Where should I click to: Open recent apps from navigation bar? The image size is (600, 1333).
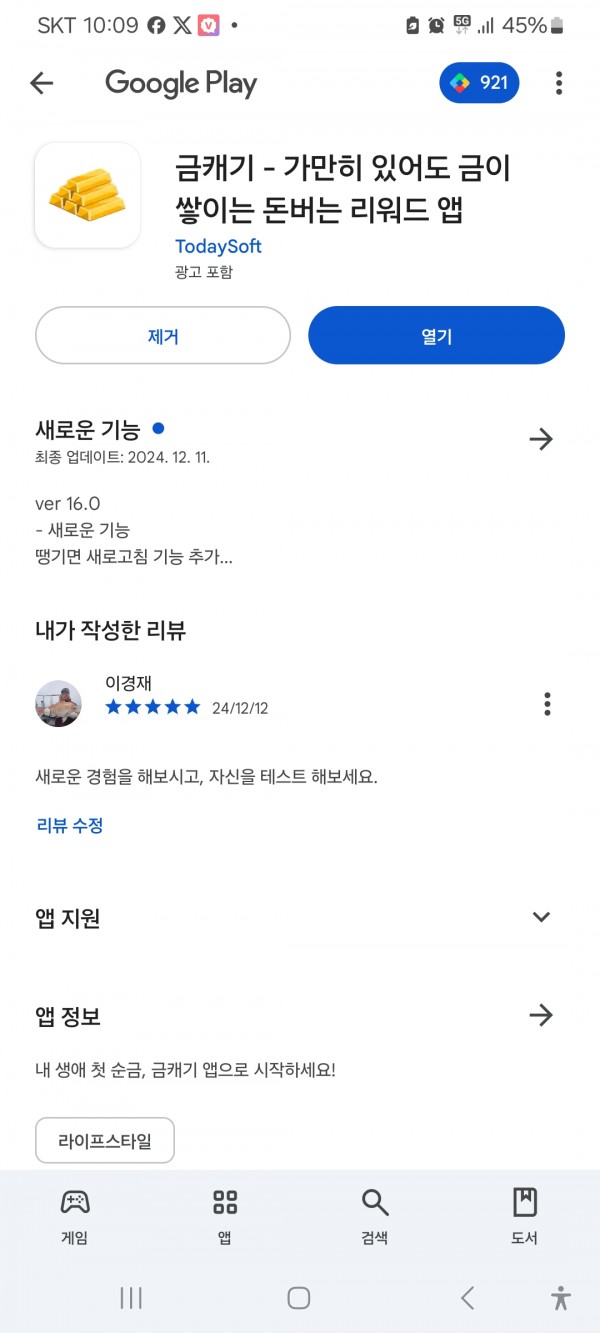(x=131, y=1298)
